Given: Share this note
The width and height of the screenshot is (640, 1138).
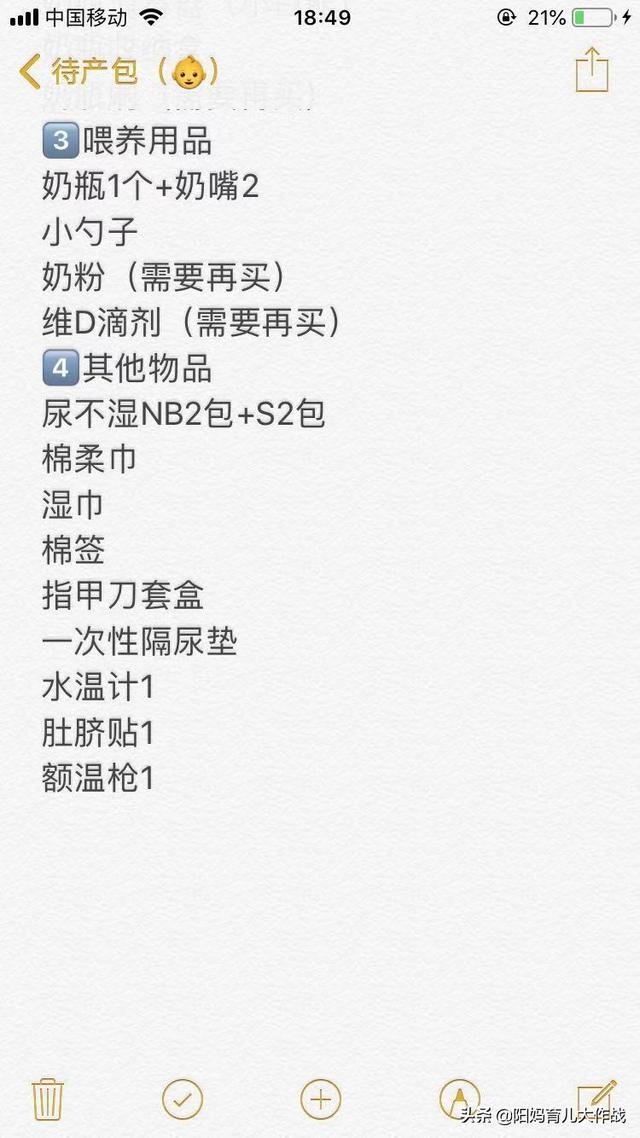Looking at the screenshot, I should coord(591,70).
